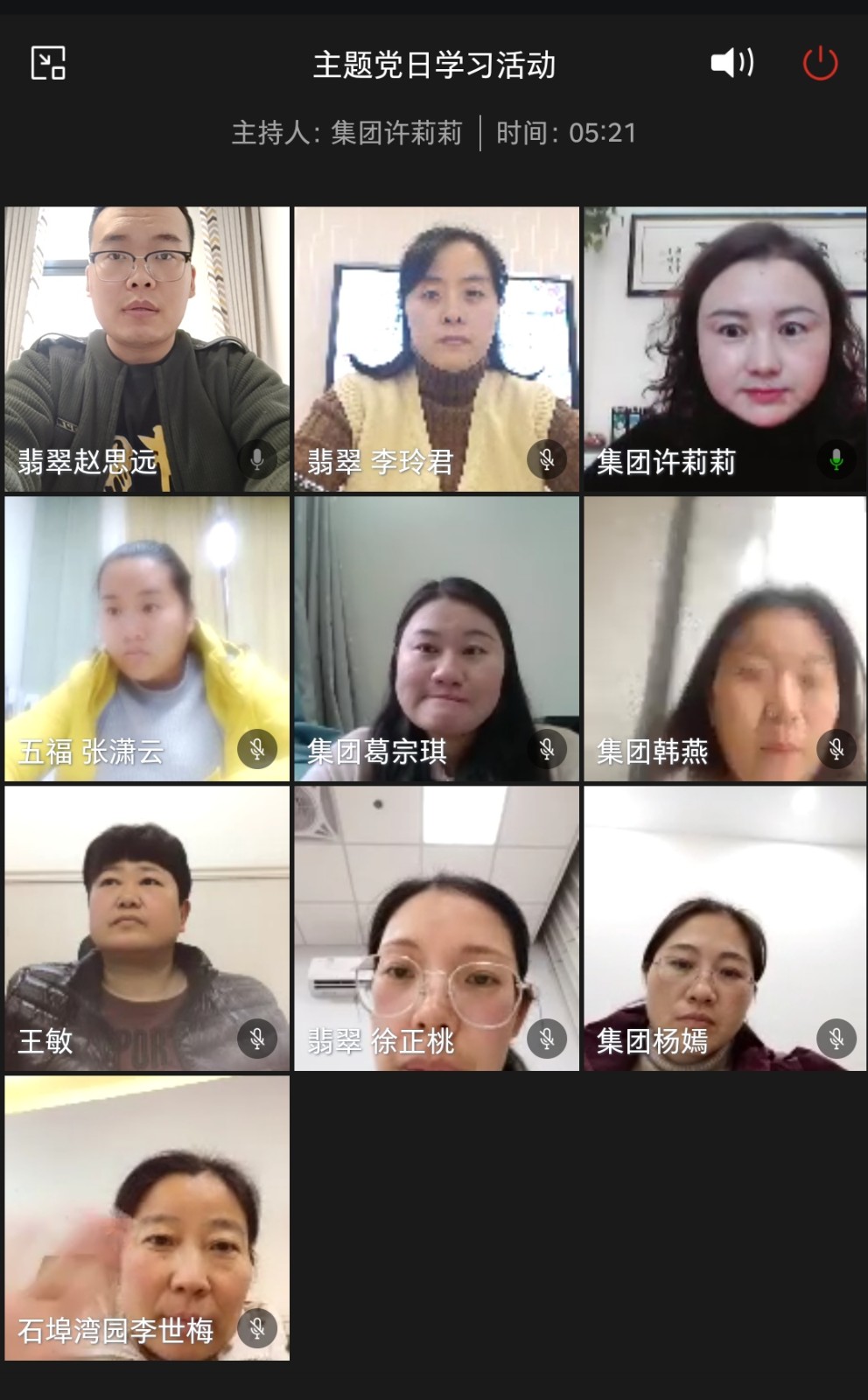Enlarge 翡翠 徐正桃's video tile
This screenshot has height=1400, width=868.
pyautogui.click(x=436, y=928)
